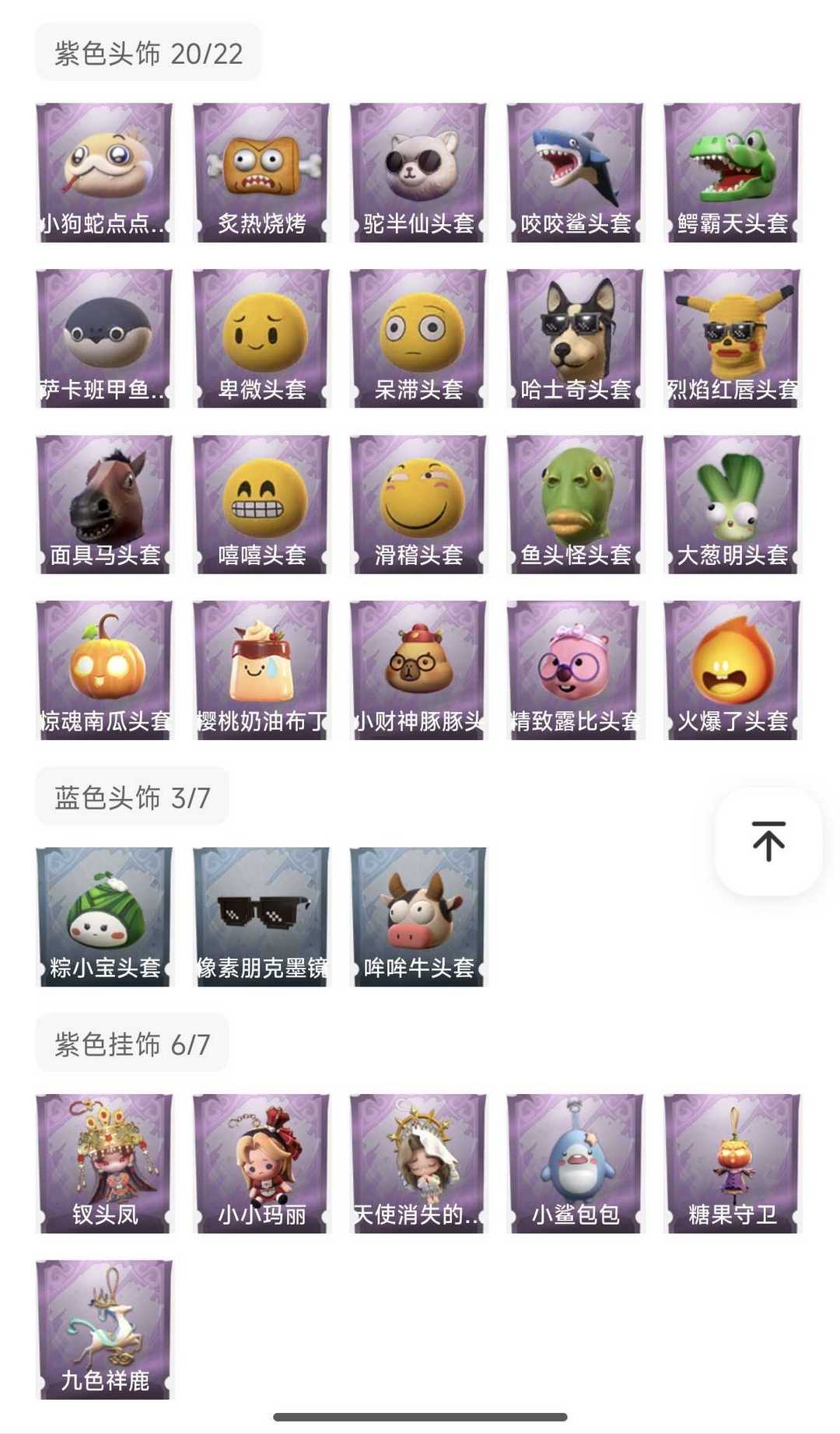The image size is (840, 1434).
Task: Open the 钗头凤 pendant item
Action: point(104,1163)
